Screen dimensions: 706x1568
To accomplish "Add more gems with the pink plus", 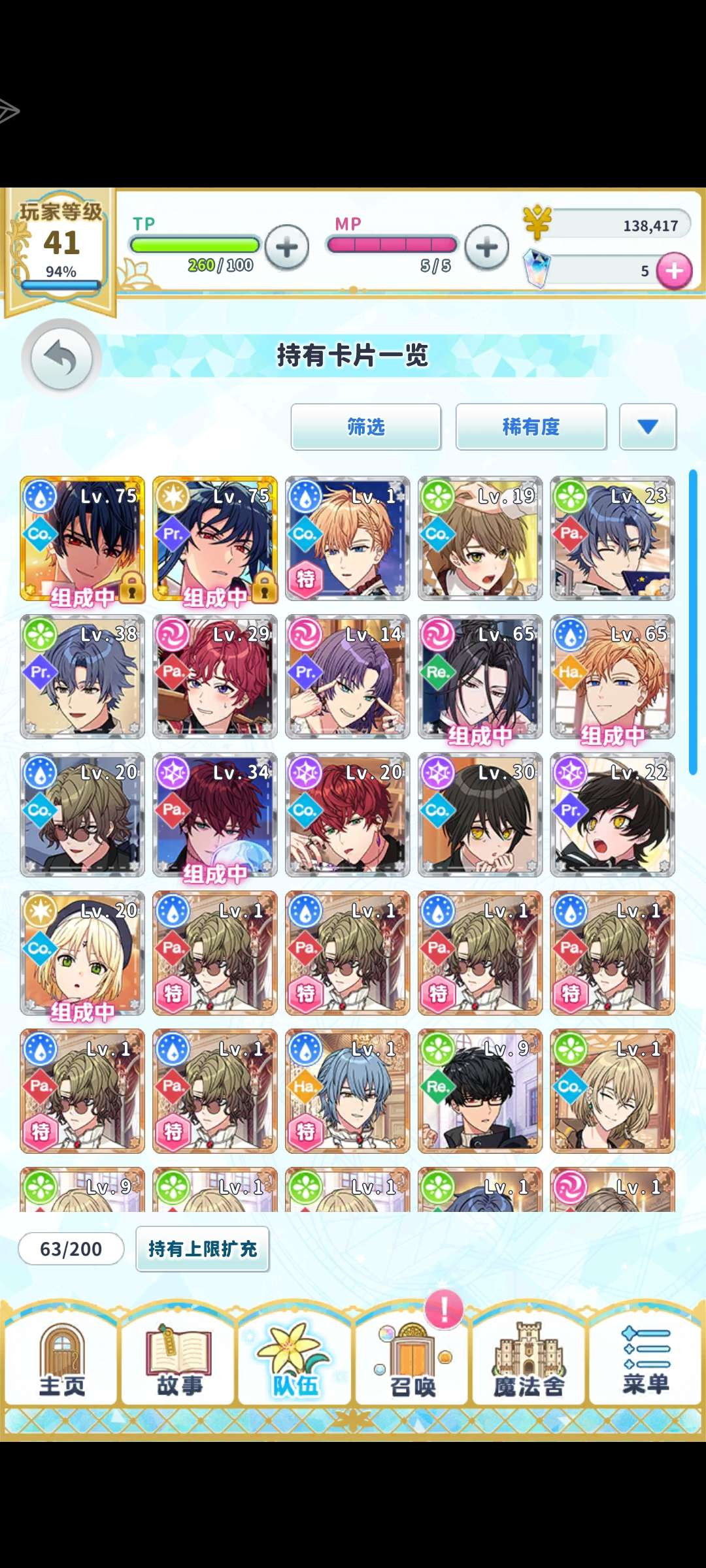I will coord(674,270).
